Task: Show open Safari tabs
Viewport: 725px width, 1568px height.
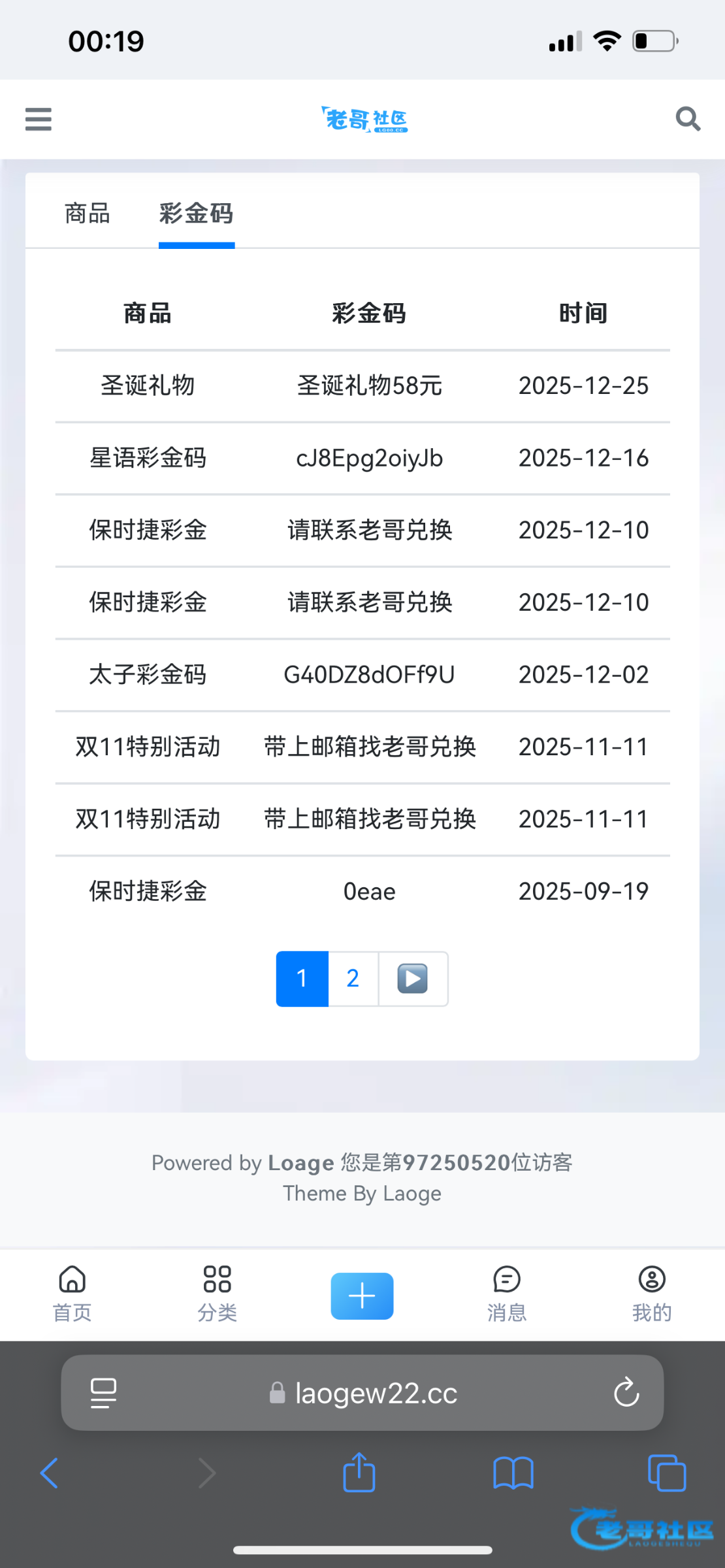Action: point(666,1473)
